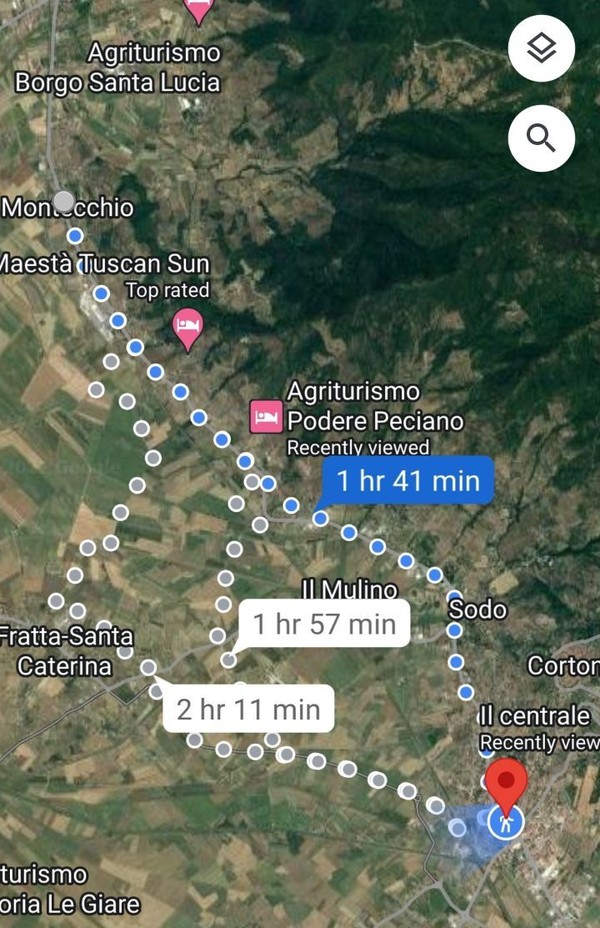The height and width of the screenshot is (928, 600).
Task: Open Agriturismo Borgo Santa Lucia pin
Action: point(199,9)
